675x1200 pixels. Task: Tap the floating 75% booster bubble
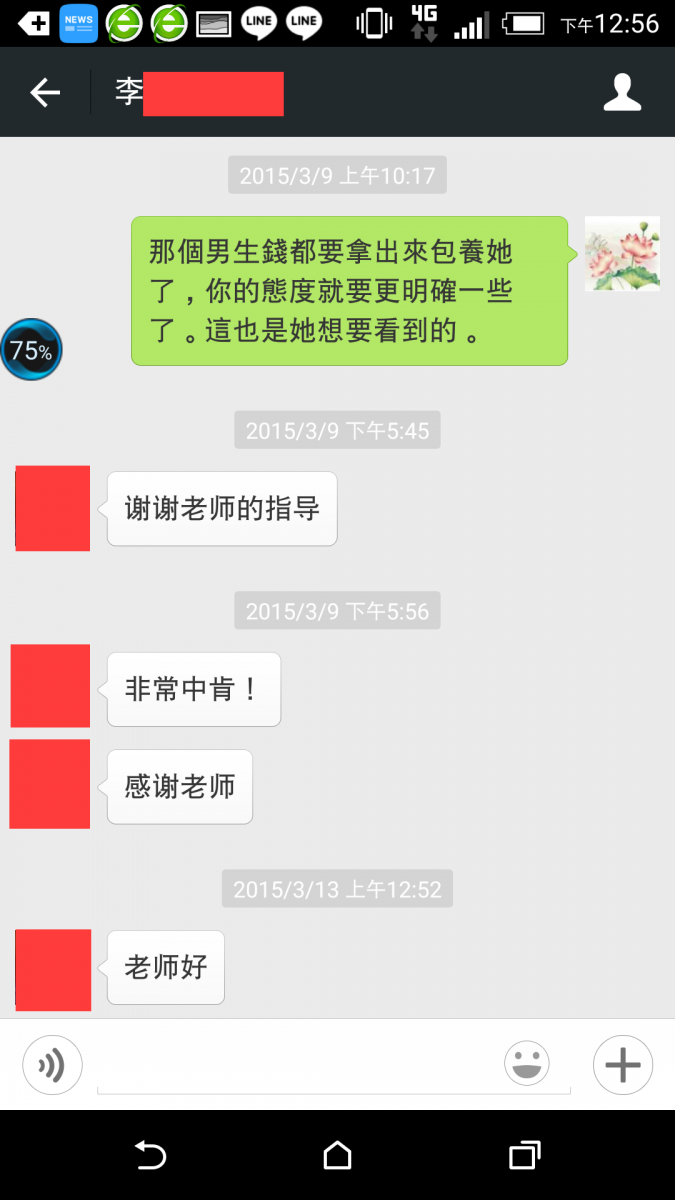pos(31,350)
